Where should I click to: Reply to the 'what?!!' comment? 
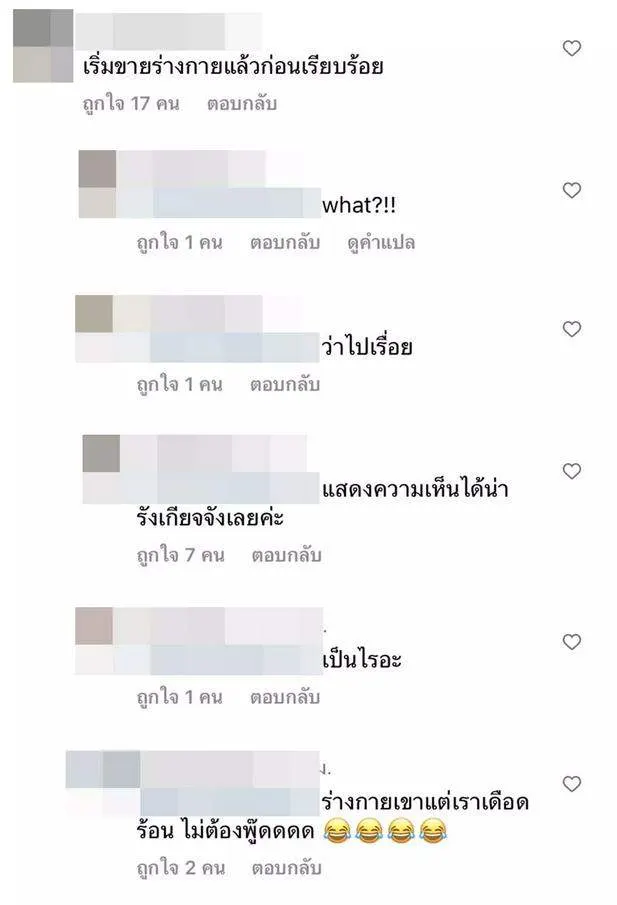click(x=285, y=242)
